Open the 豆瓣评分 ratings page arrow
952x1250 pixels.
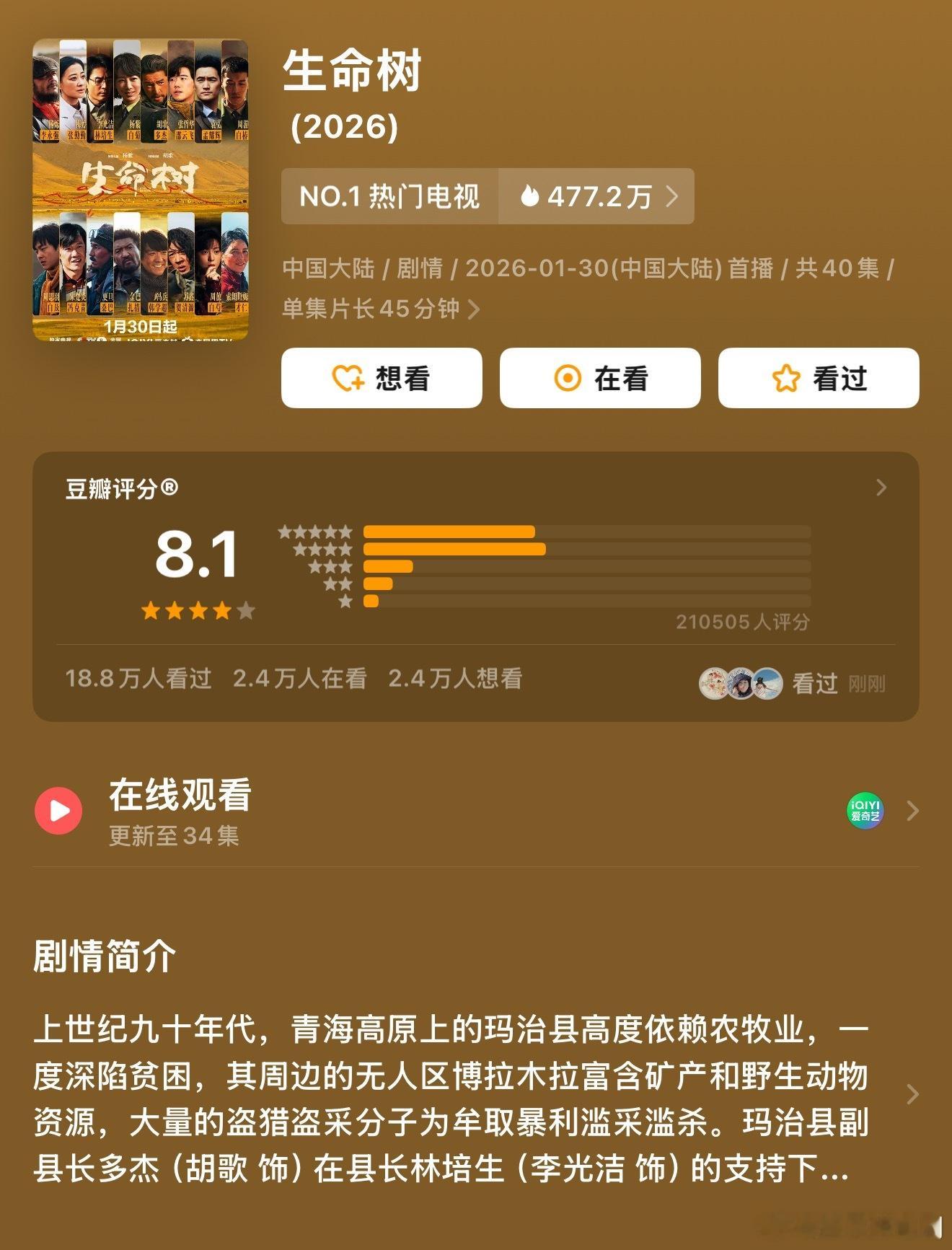881,489
